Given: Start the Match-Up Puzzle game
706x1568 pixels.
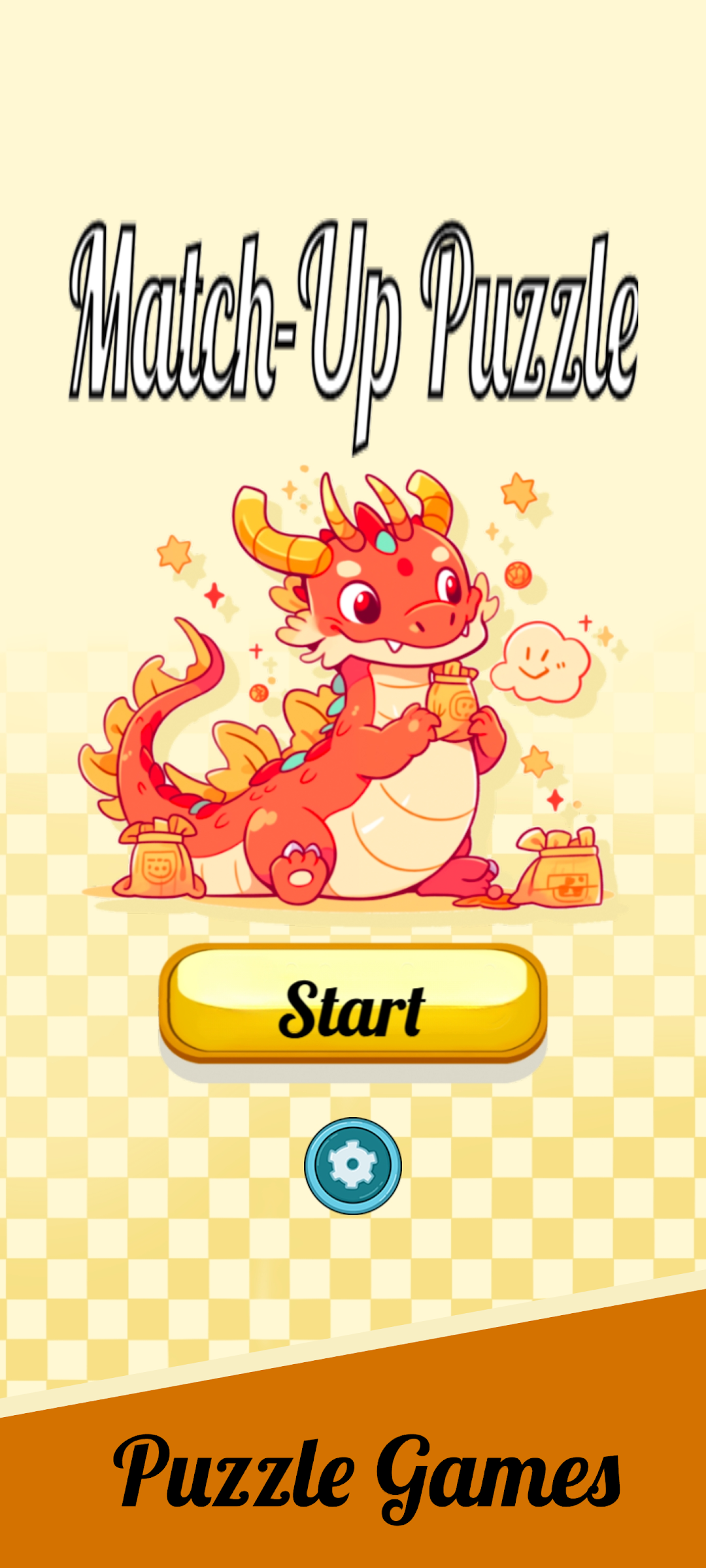Looking at the screenshot, I should click(353, 1004).
